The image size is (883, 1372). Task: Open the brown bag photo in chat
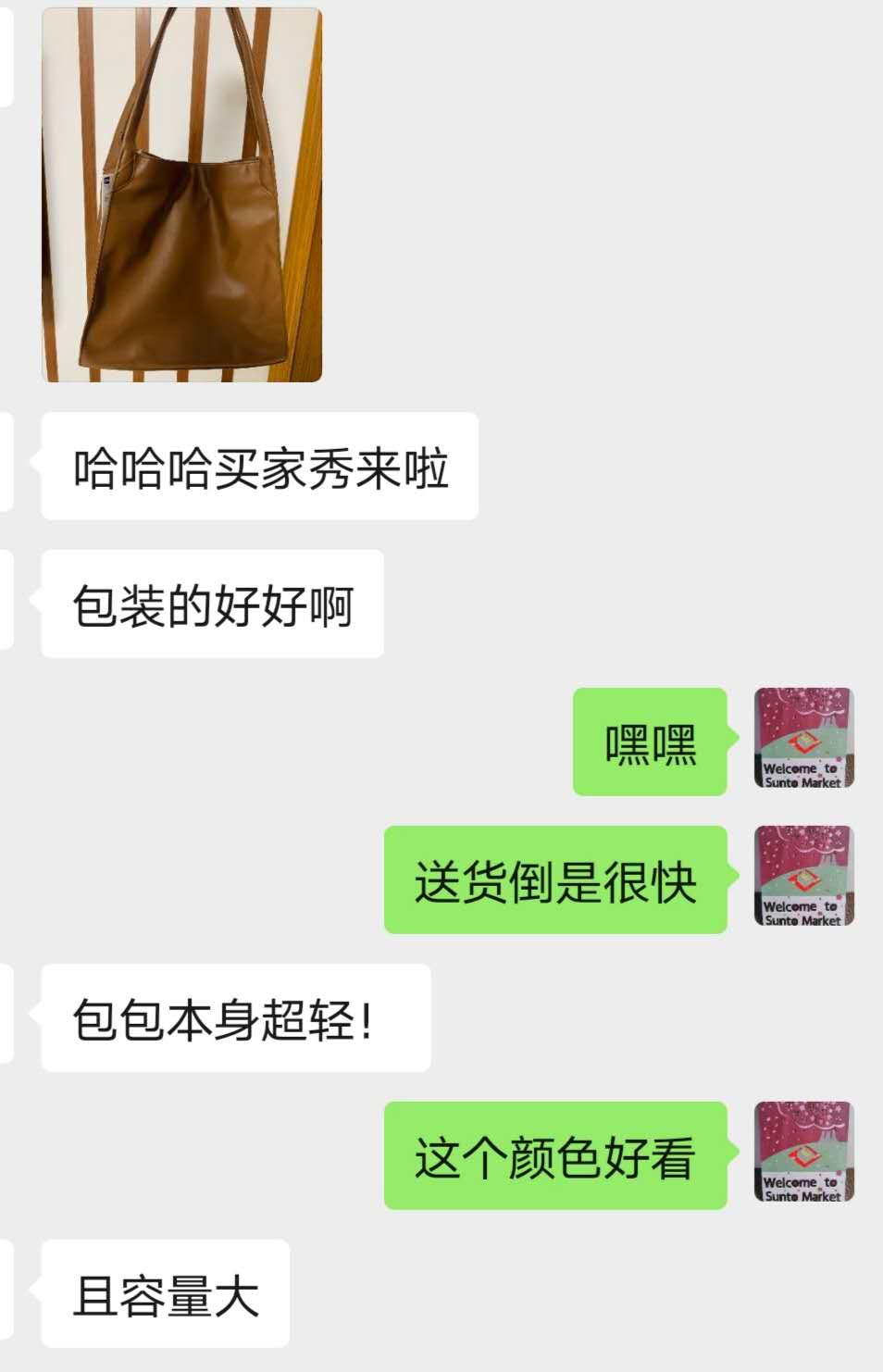point(181,194)
